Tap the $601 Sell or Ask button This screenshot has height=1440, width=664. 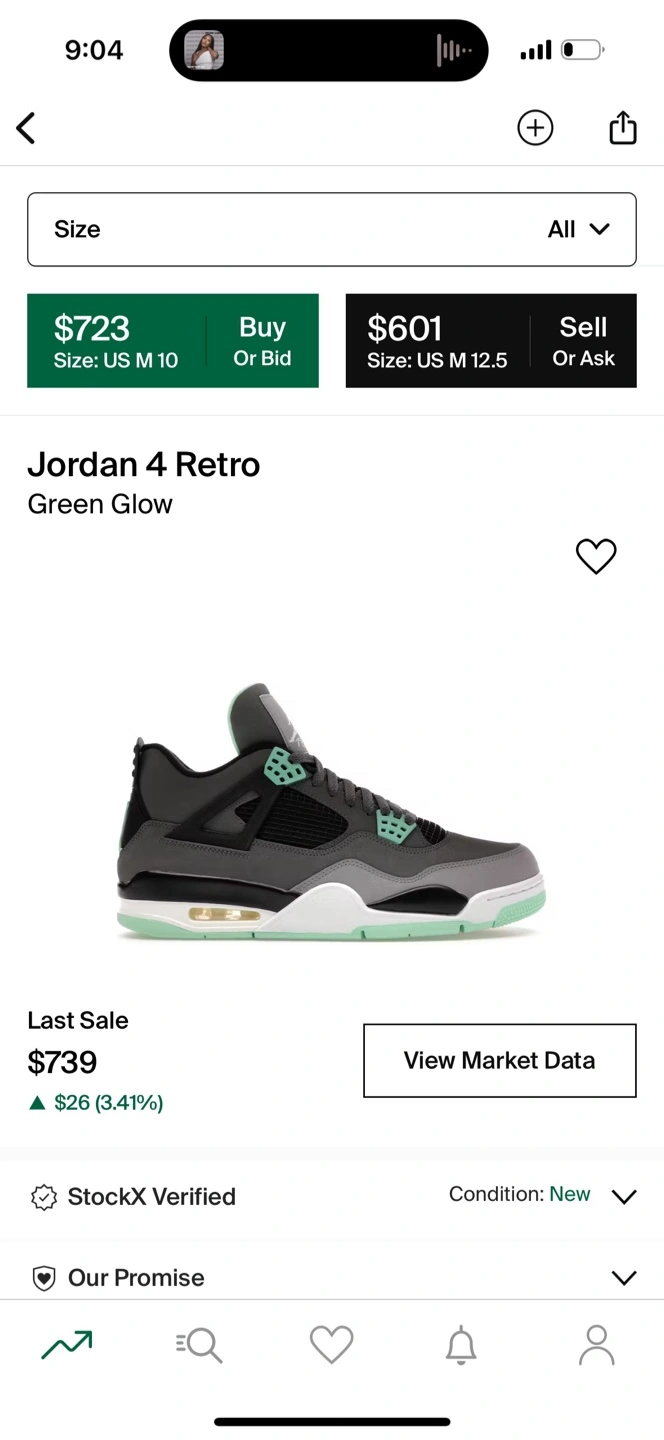point(491,341)
